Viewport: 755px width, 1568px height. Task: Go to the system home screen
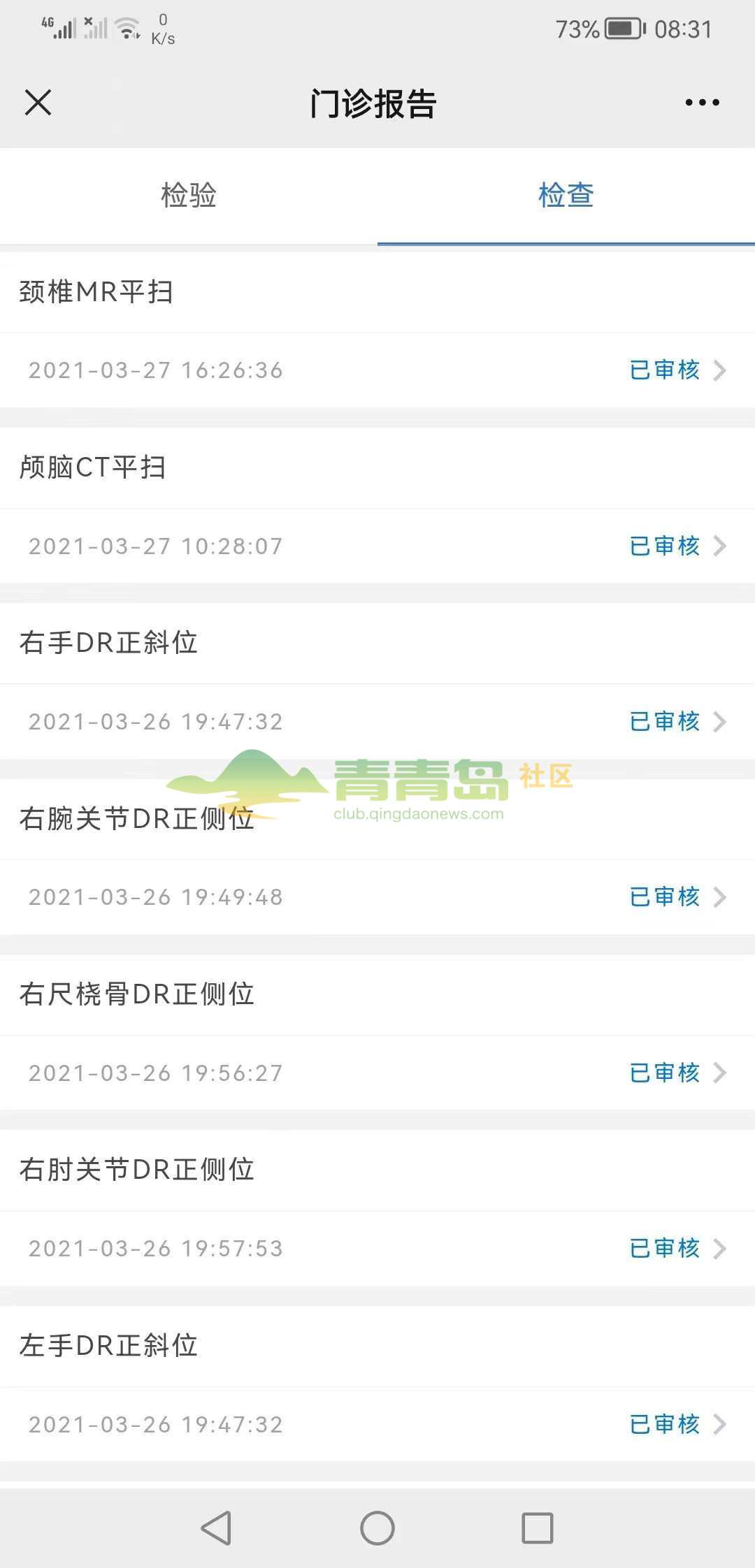377,1528
